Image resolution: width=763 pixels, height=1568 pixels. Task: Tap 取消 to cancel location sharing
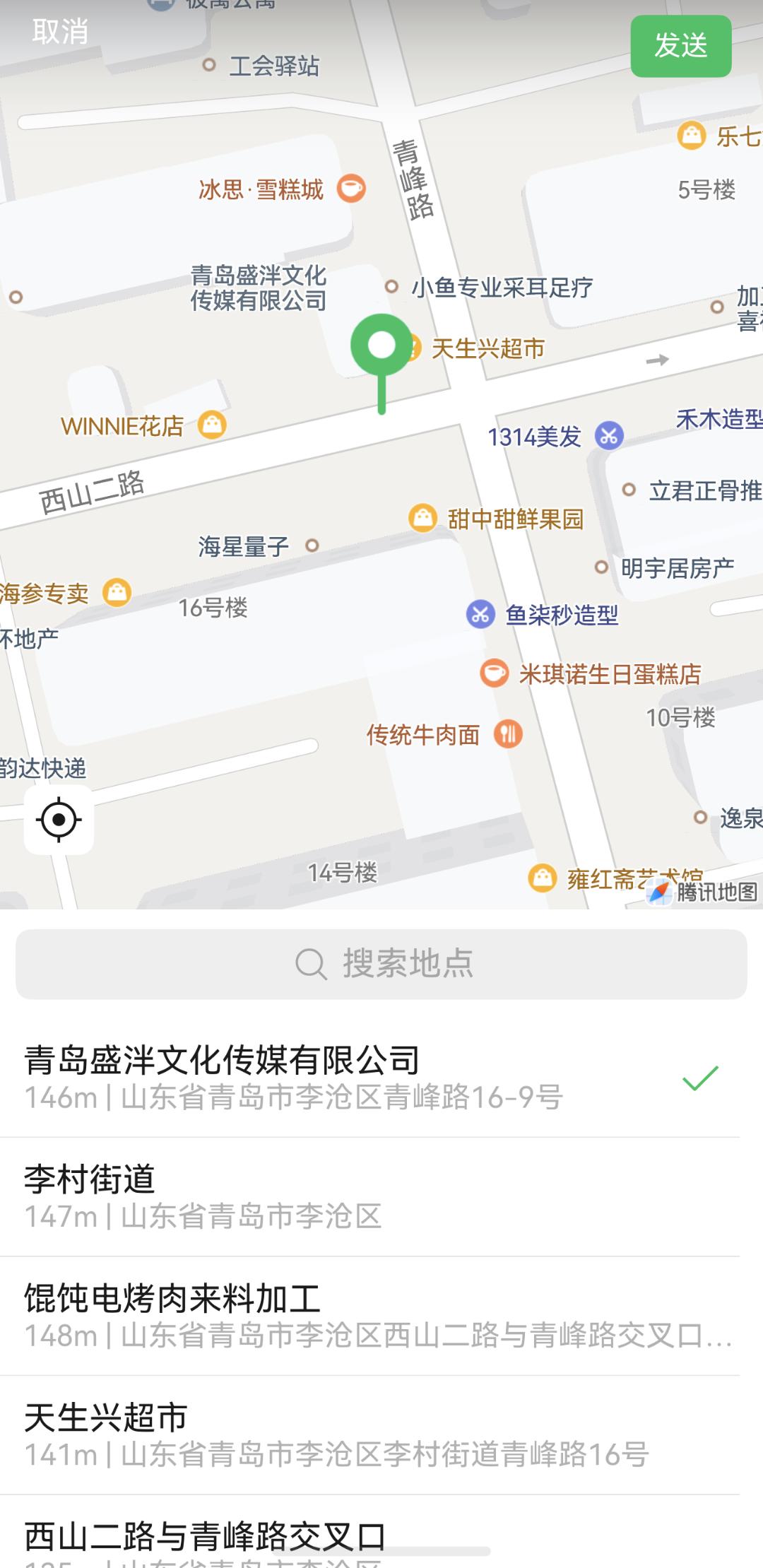pyautogui.click(x=60, y=32)
